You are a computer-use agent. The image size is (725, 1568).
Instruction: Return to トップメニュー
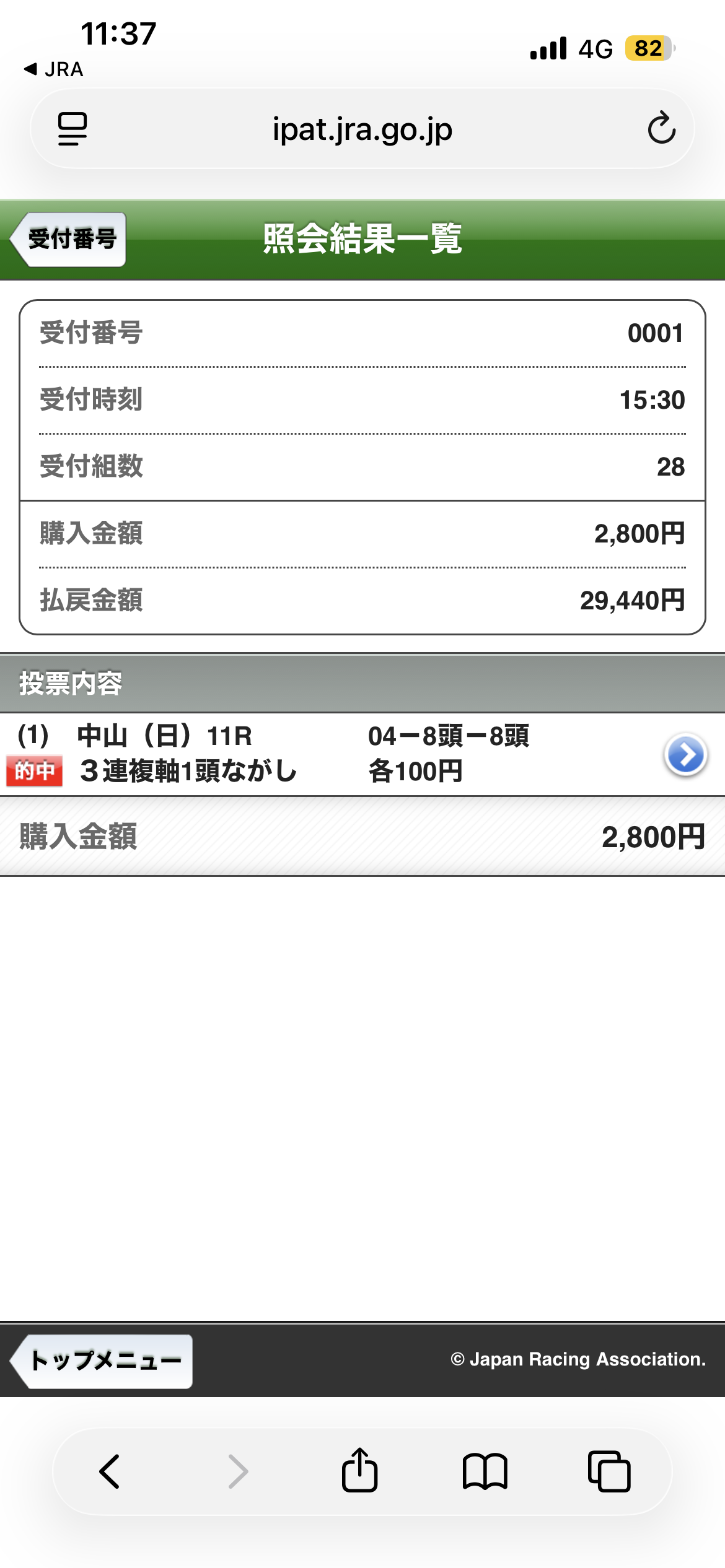coord(102,1361)
